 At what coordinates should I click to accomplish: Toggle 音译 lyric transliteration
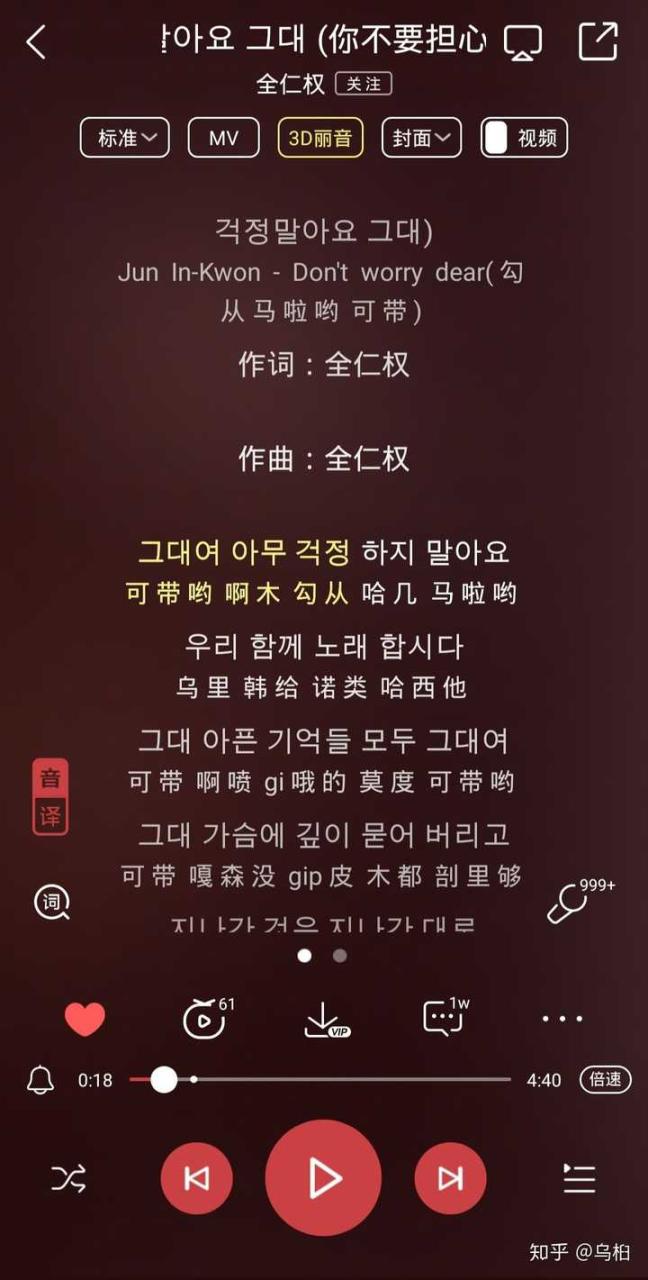click(50, 797)
